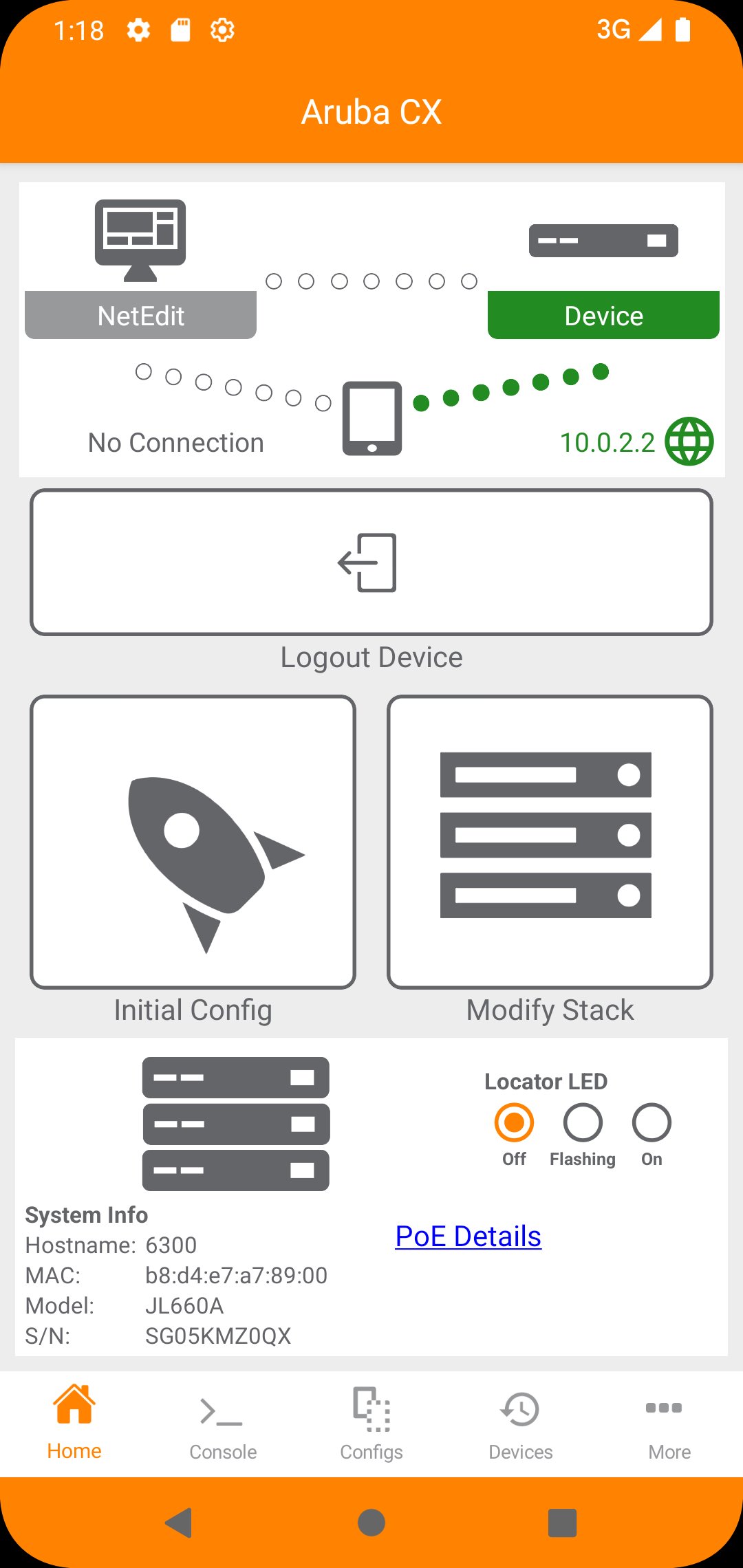The width and height of the screenshot is (743, 1568).
Task: Open PoE Details
Action: click(468, 1236)
